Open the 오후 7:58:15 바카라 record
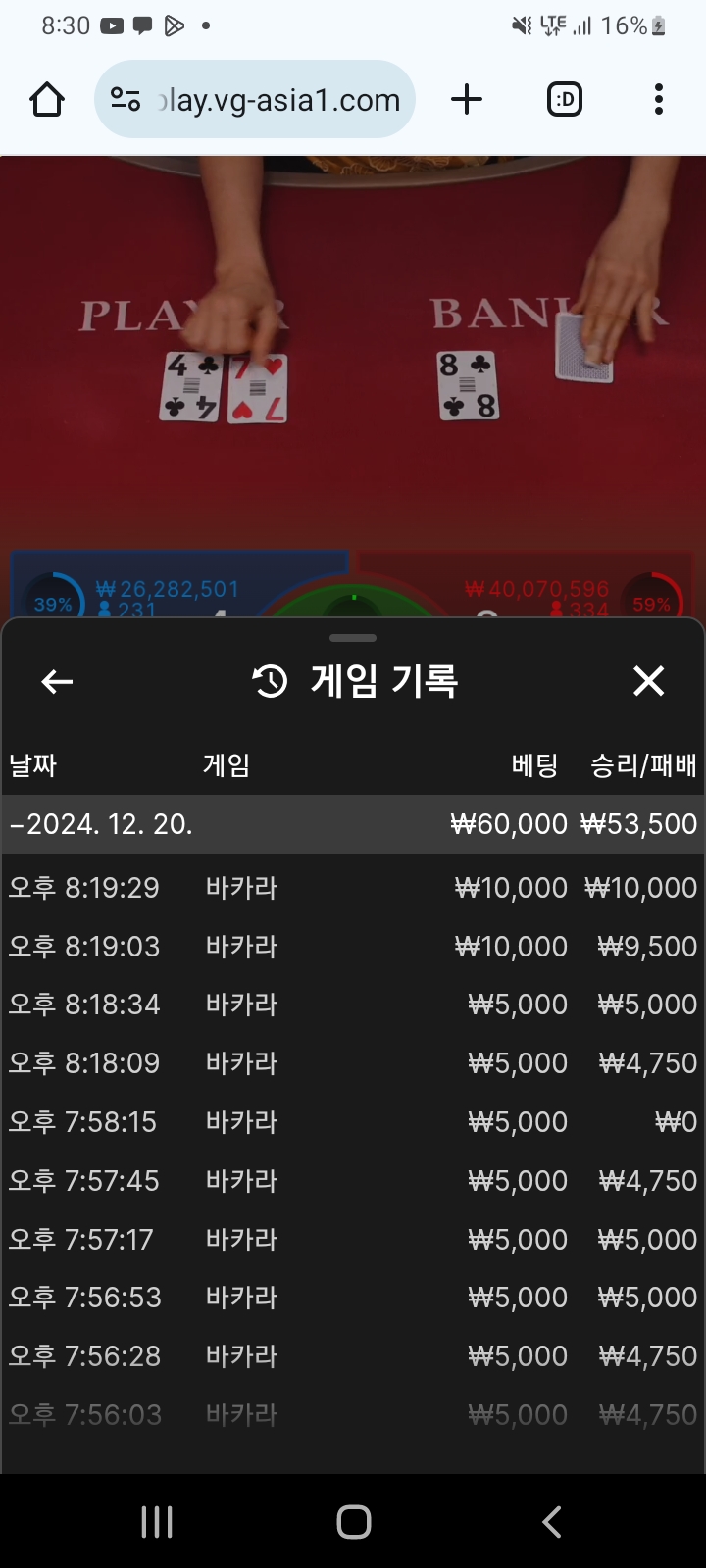Screen dimensions: 706x1568 pos(353,1122)
